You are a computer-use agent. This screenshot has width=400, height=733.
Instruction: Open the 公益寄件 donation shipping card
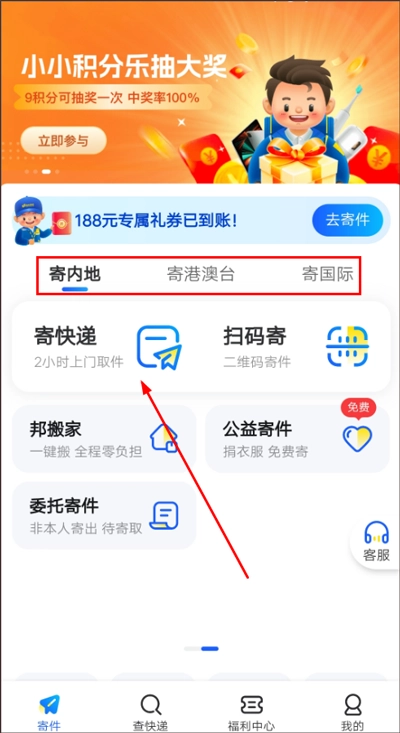click(x=297, y=439)
